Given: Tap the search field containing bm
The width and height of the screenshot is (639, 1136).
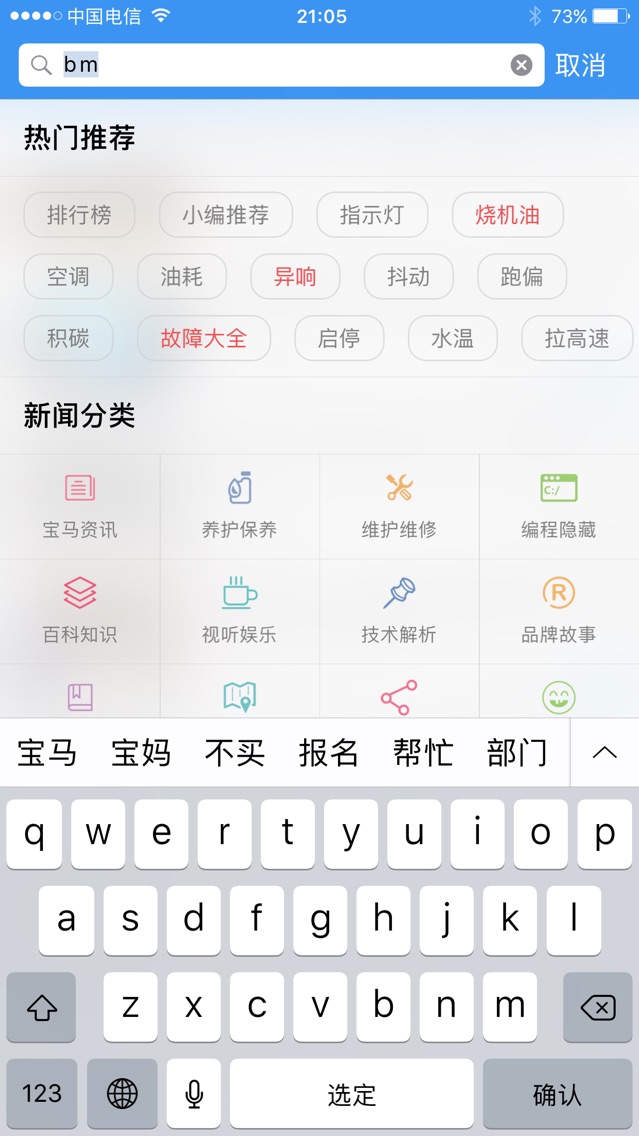Looking at the screenshot, I should (281, 65).
